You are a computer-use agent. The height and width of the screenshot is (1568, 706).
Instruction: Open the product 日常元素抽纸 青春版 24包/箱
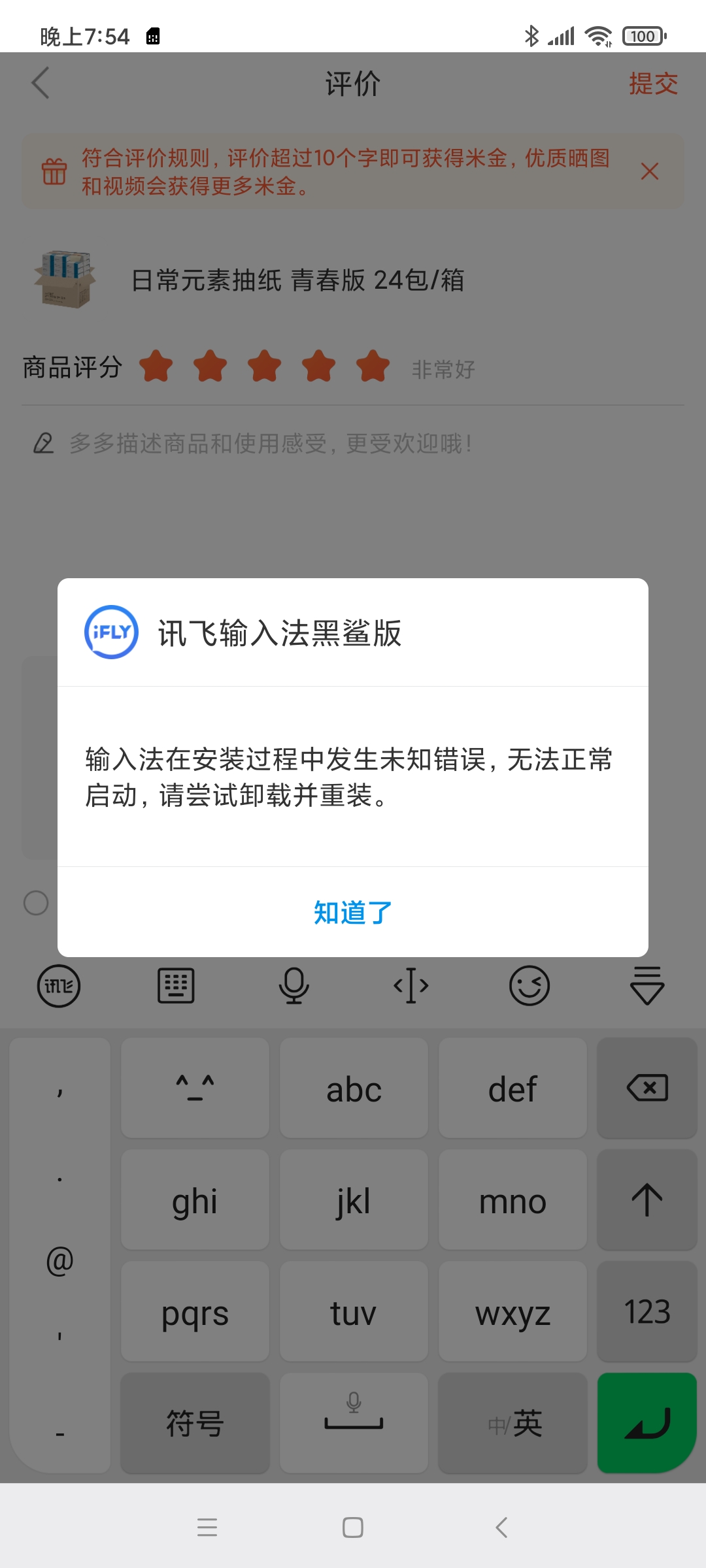[x=297, y=280]
